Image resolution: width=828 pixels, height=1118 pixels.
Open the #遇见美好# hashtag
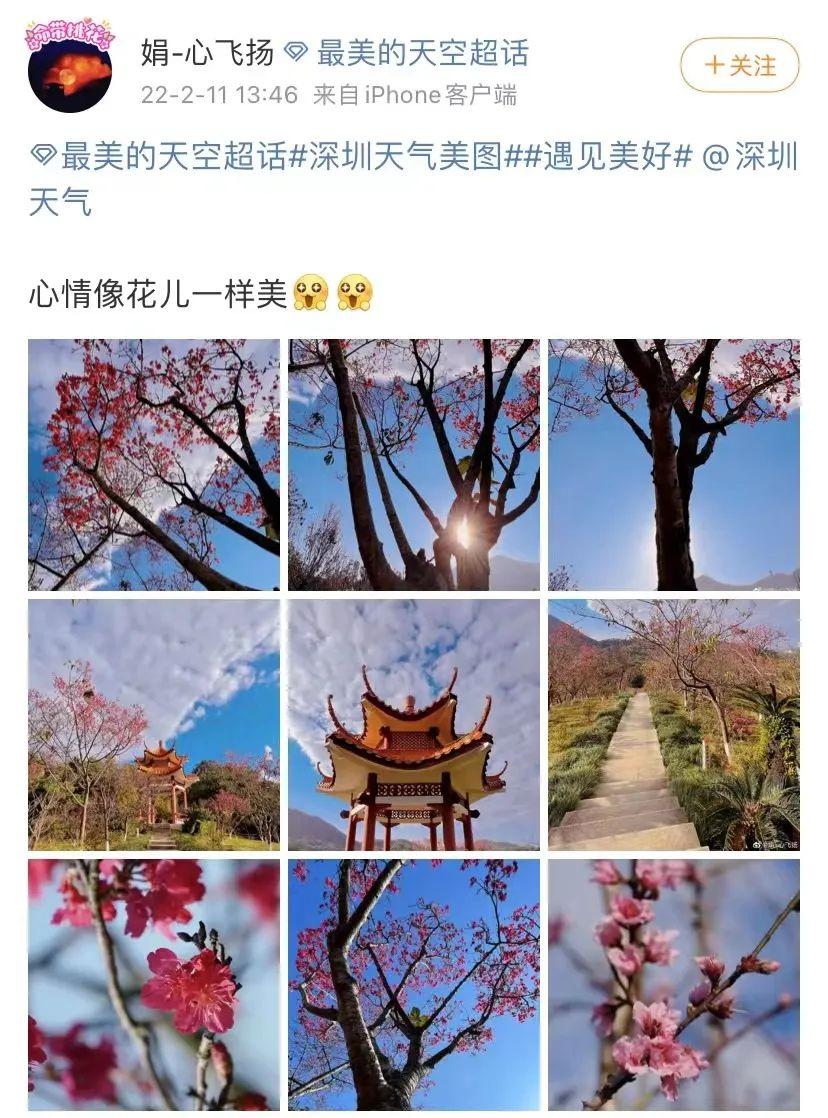(x=609, y=157)
